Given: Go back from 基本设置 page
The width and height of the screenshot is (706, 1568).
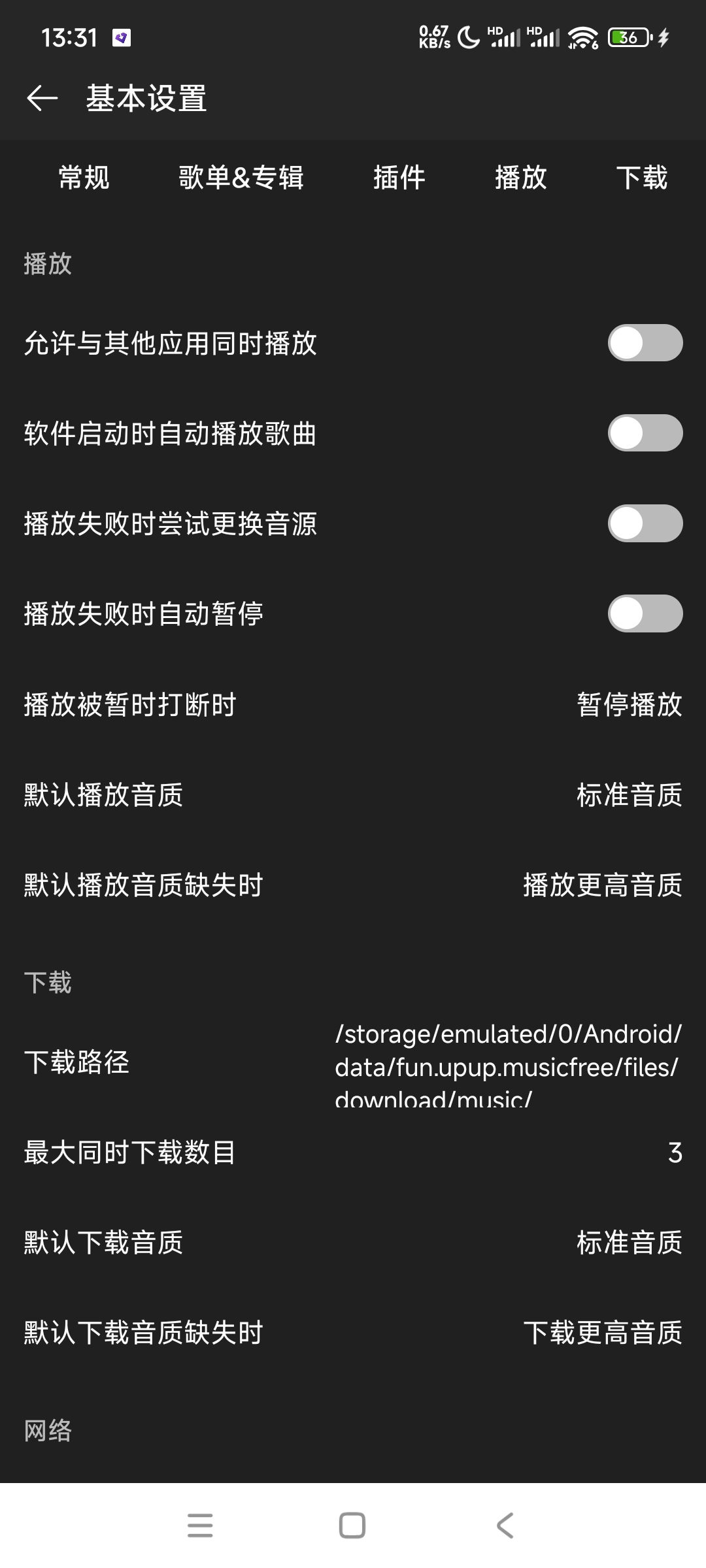Looking at the screenshot, I should coord(42,99).
